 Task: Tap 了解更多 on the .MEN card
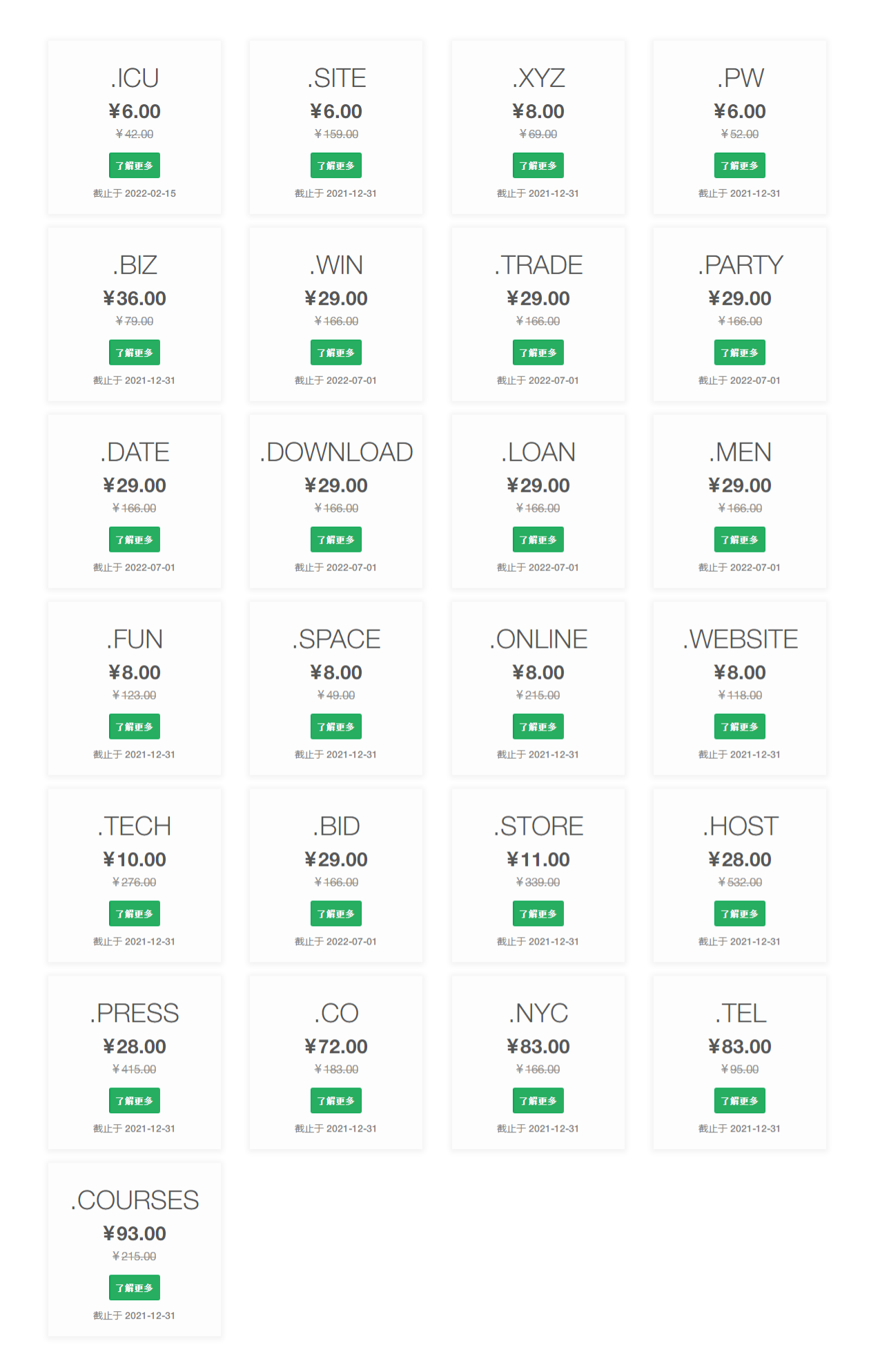(x=739, y=540)
